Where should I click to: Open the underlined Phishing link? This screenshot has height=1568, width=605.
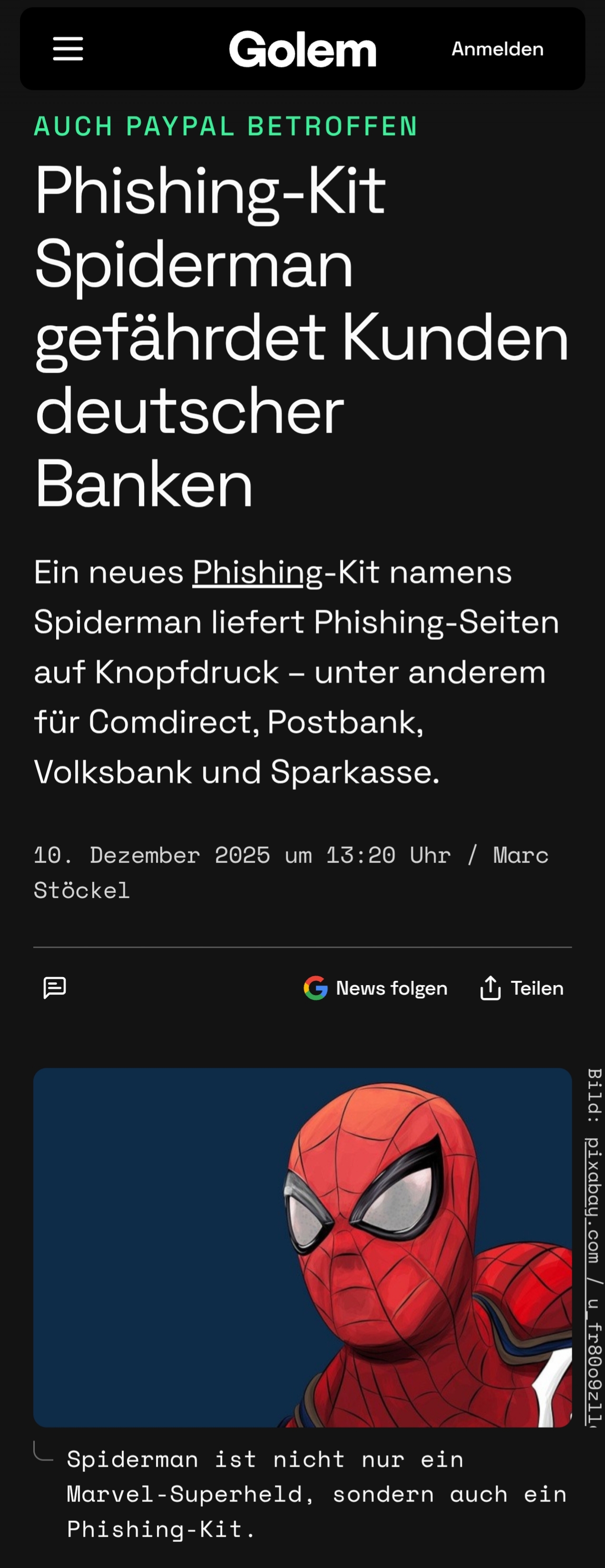pyautogui.click(x=257, y=572)
